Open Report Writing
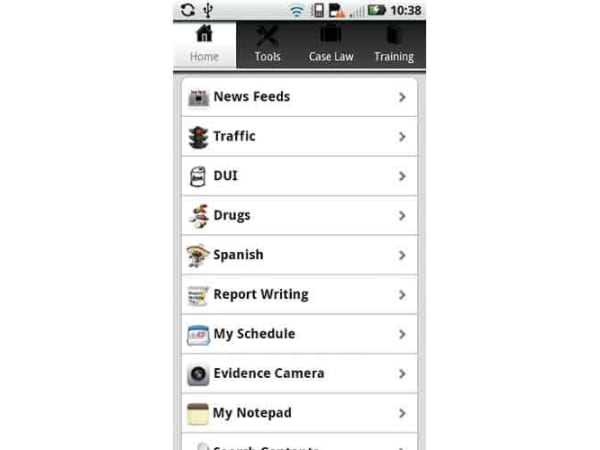Screen dimensions: 600x450 point(299,295)
